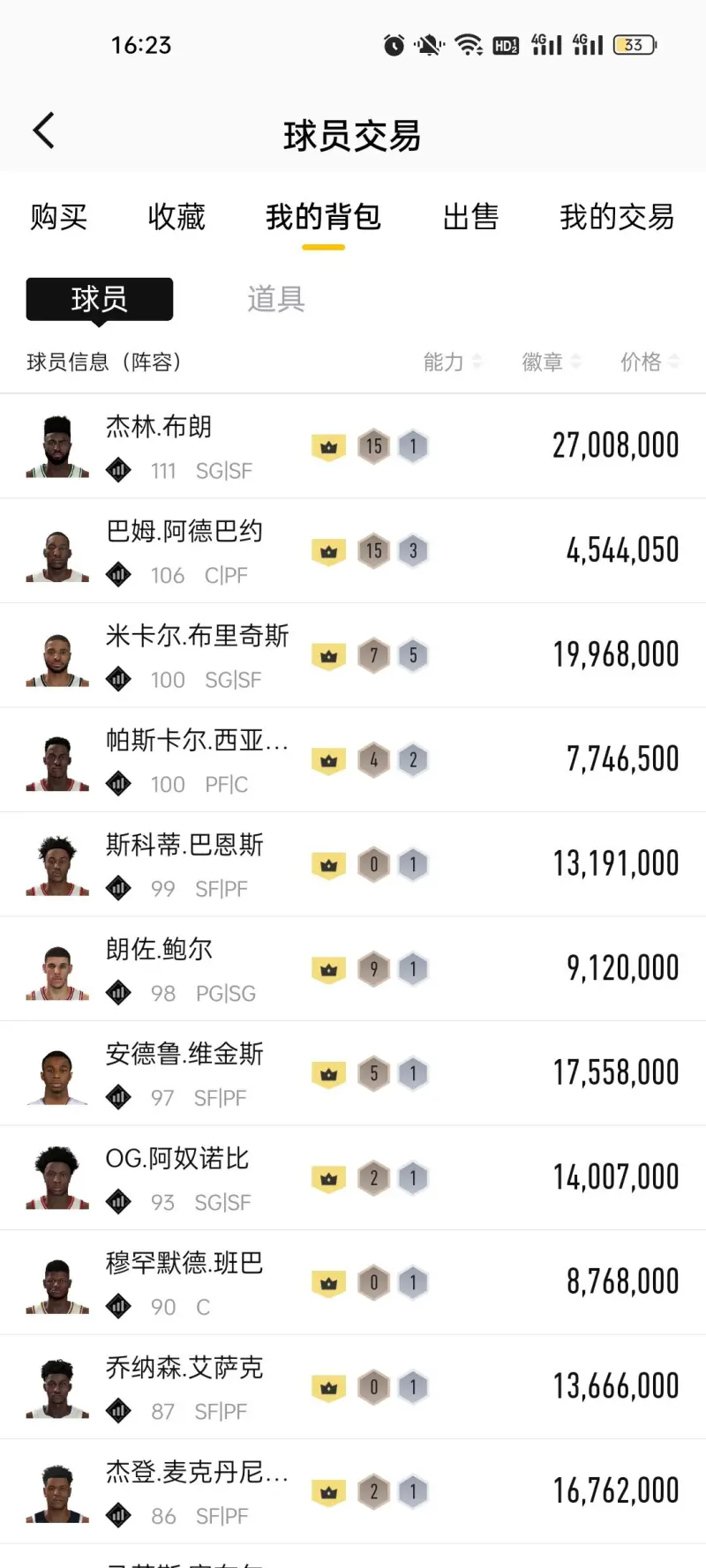
Task: Go back from the 球员交易 screen
Action: coord(44,131)
